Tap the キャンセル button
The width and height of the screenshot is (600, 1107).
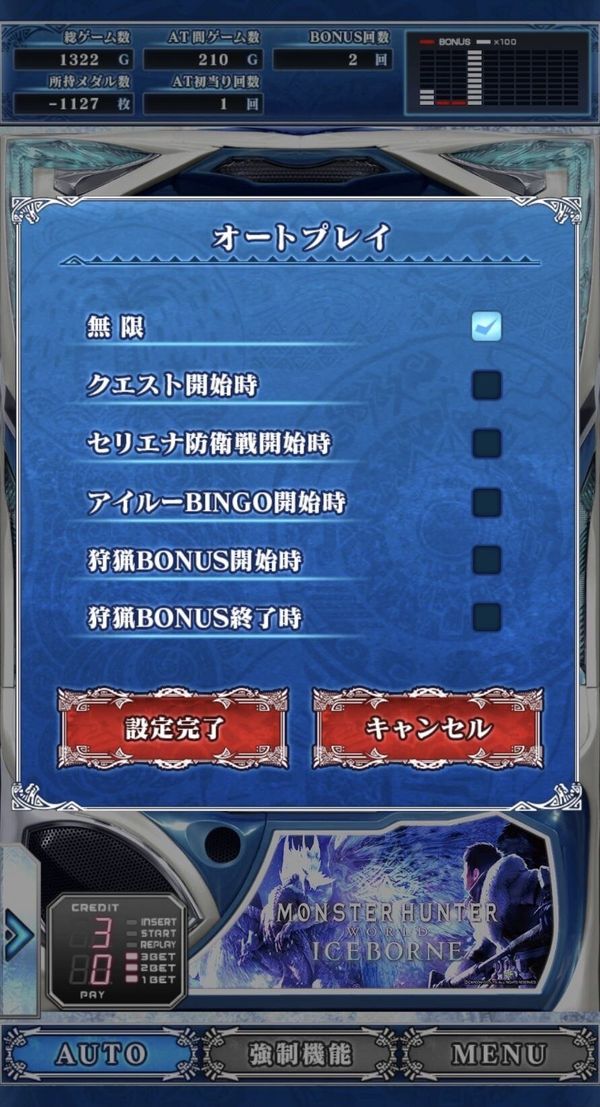point(428,729)
